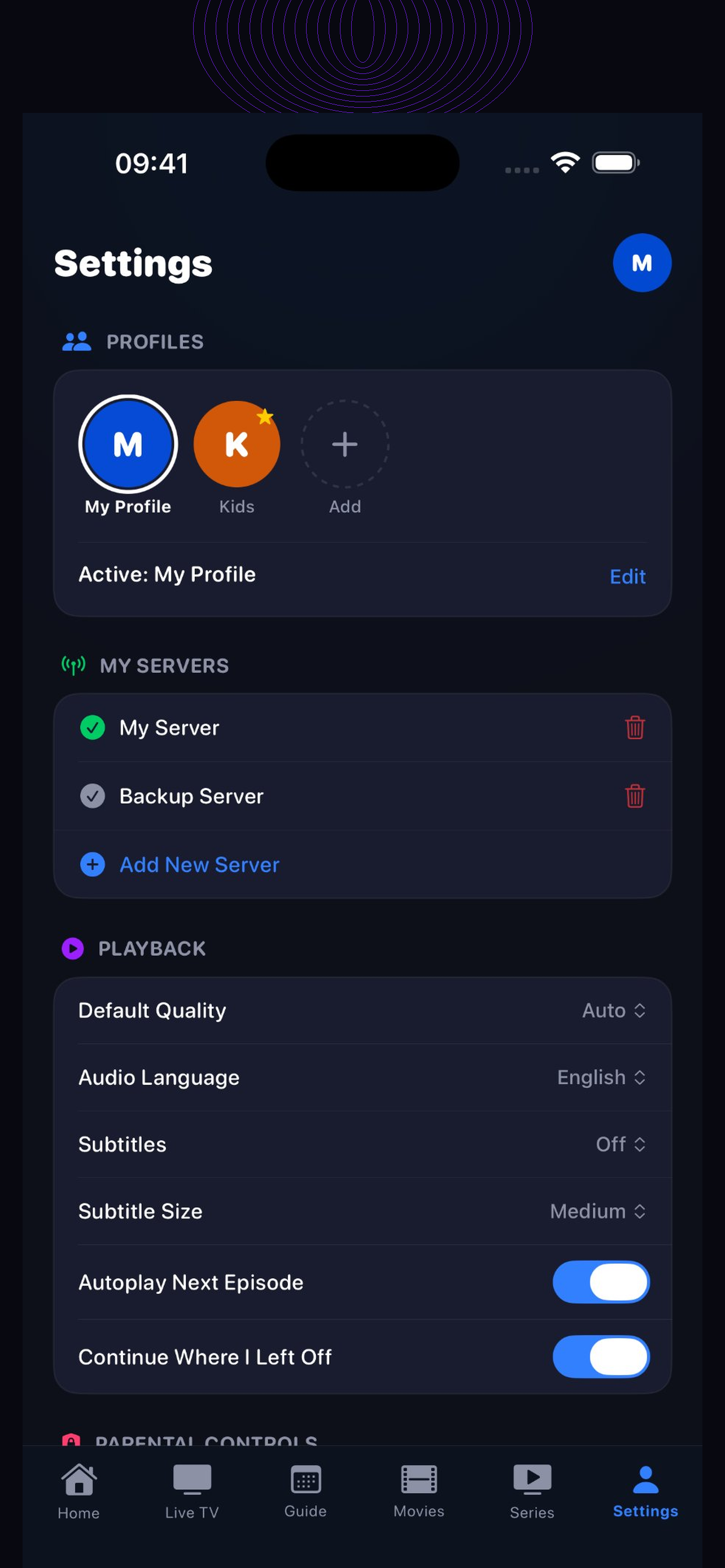The width and height of the screenshot is (725, 1568).
Task: Open the profile avatar in the header
Action: (x=641, y=262)
